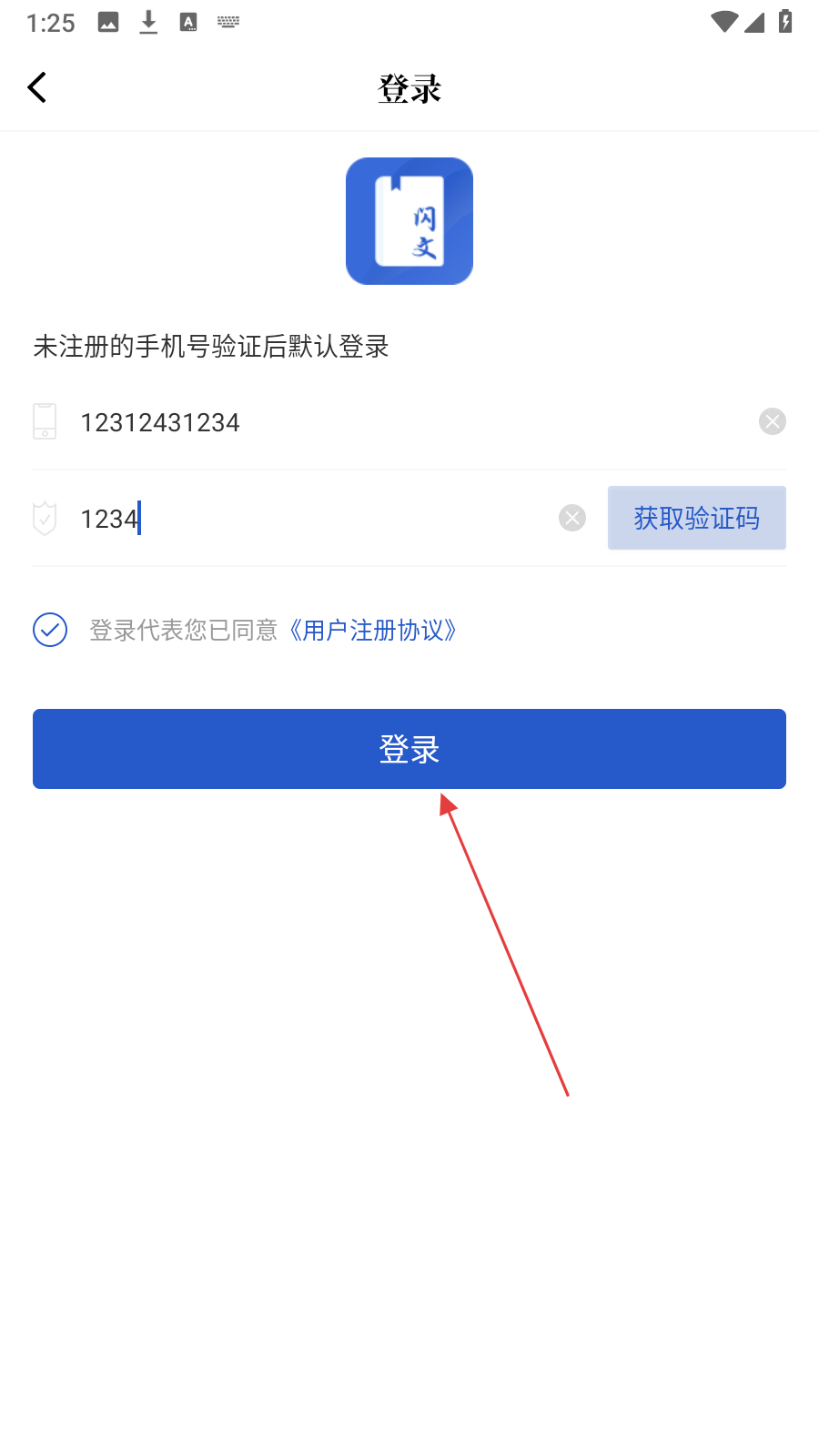Tap the blue 登录 button

pyautogui.click(x=409, y=749)
